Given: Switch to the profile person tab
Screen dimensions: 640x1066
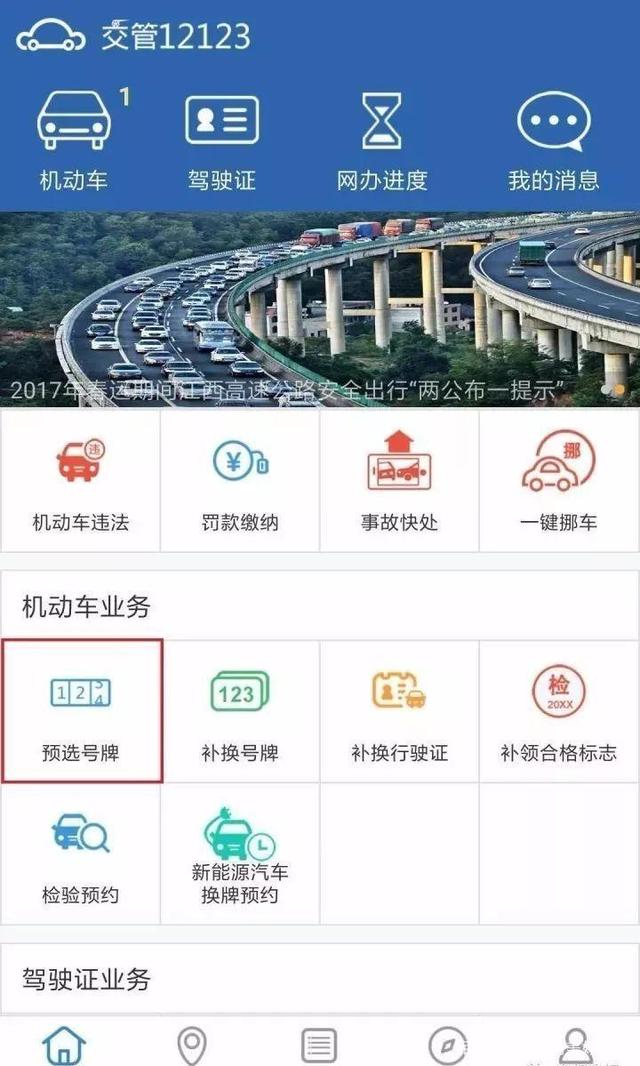Looking at the screenshot, I should click(575, 1045).
